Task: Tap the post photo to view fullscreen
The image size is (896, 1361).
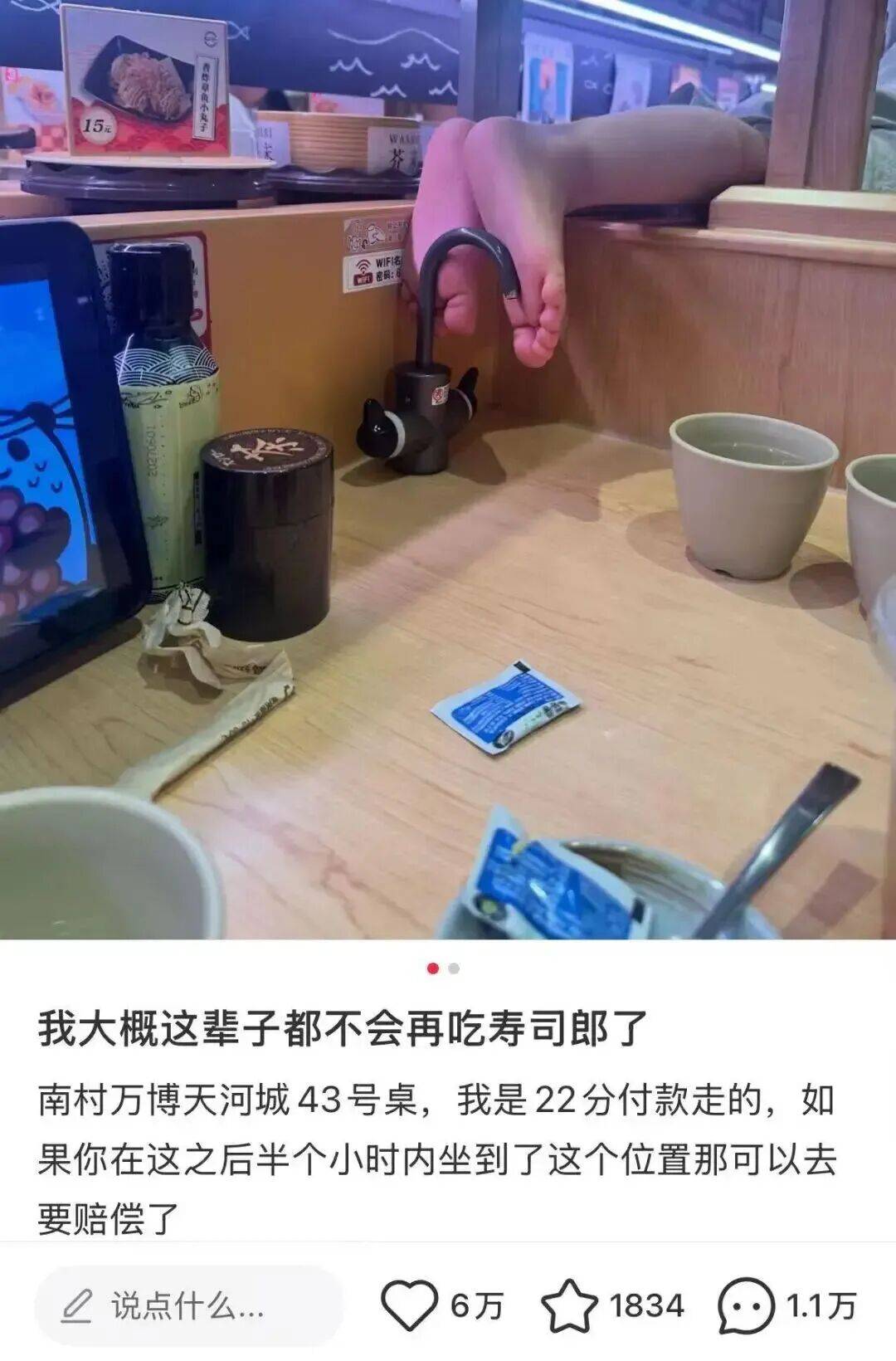Action: pos(448,470)
